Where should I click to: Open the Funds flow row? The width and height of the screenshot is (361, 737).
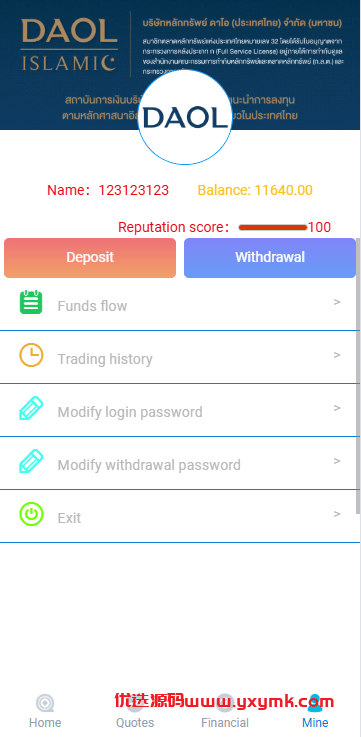coord(180,305)
